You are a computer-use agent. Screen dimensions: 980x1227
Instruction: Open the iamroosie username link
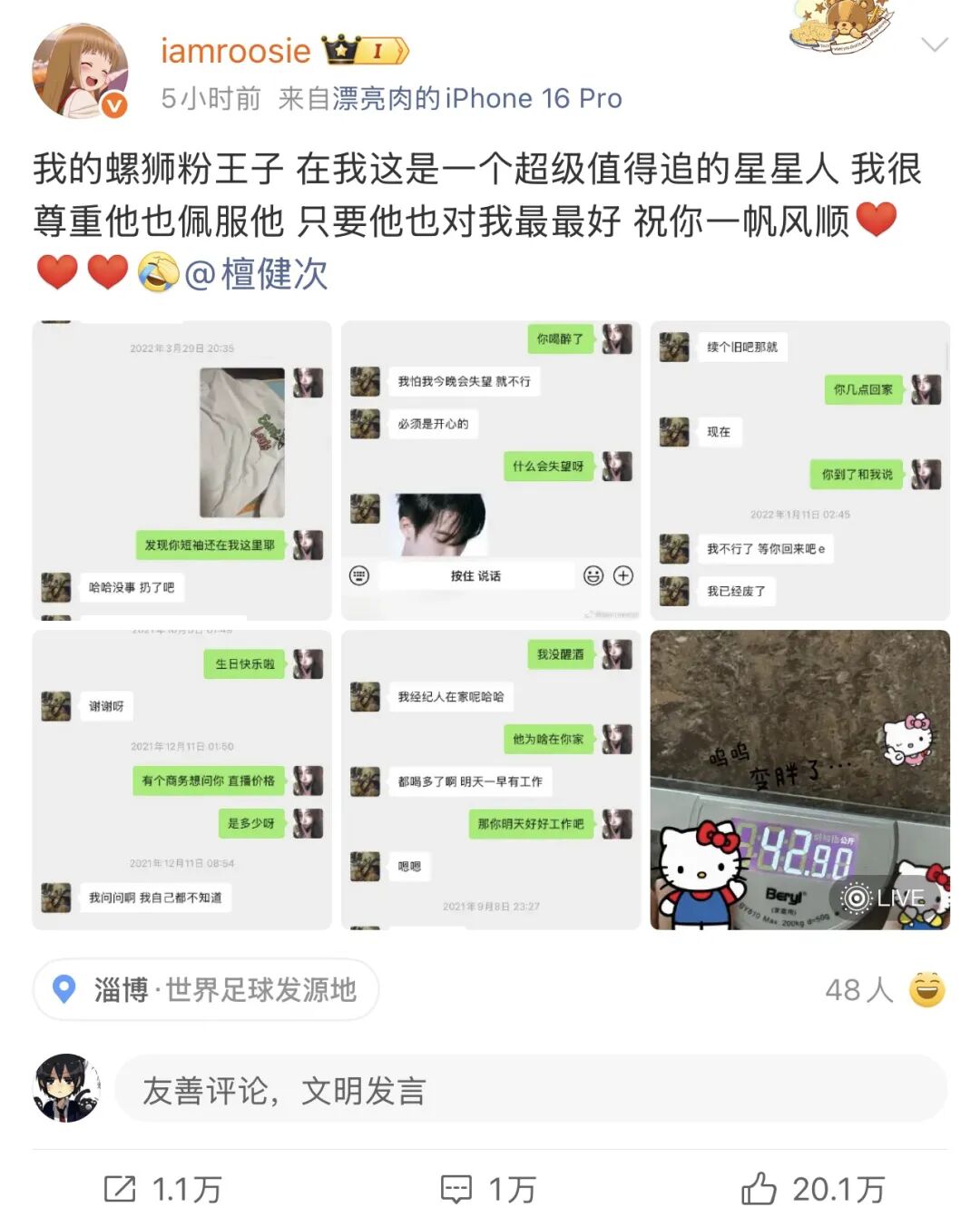pyautogui.click(x=235, y=51)
